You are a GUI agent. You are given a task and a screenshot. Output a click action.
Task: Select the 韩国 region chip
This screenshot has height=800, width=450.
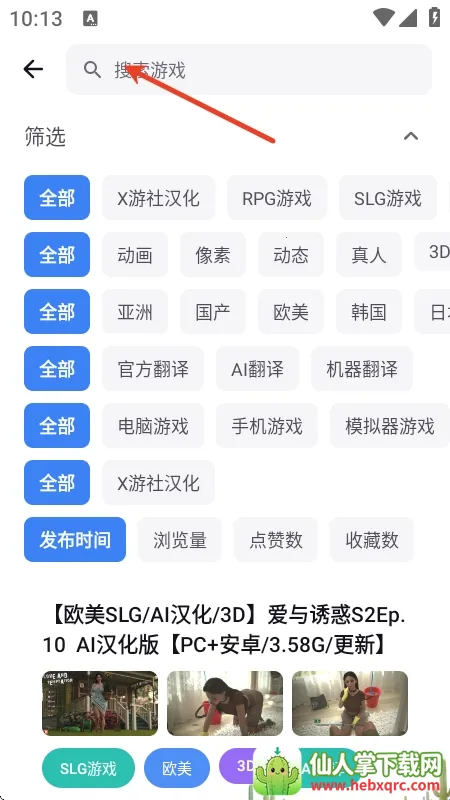(x=368, y=312)
